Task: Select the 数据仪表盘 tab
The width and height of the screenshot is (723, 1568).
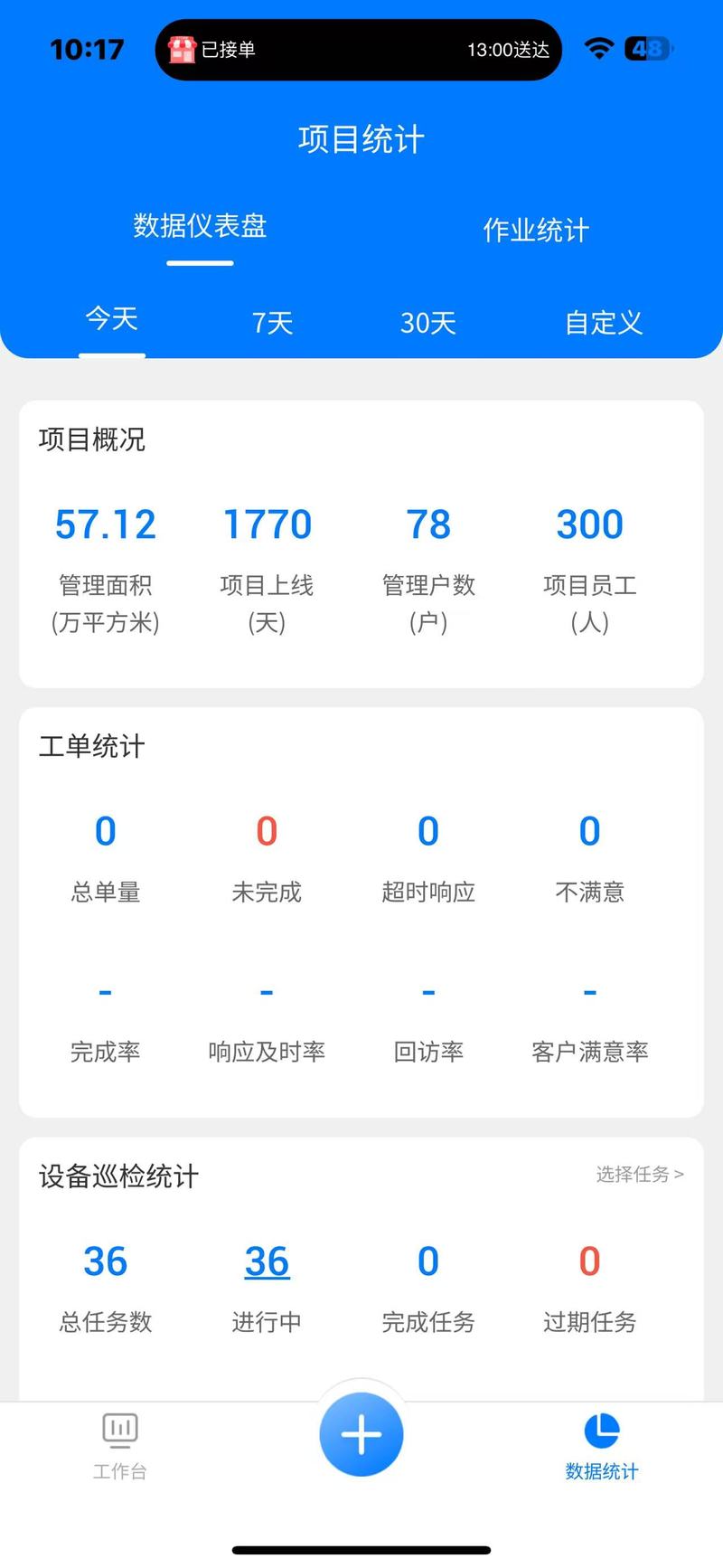Action: point(200,226)
